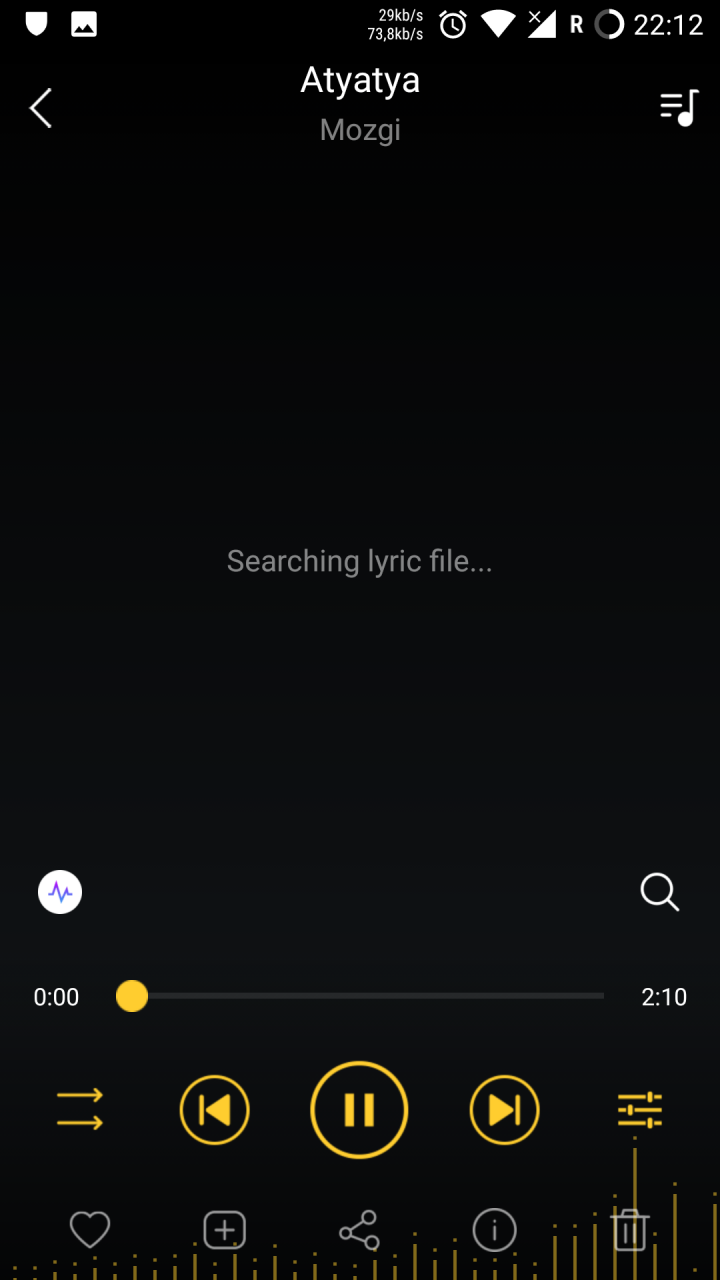
Task: Pause the currently playing track
Action: coord(359,1109)
